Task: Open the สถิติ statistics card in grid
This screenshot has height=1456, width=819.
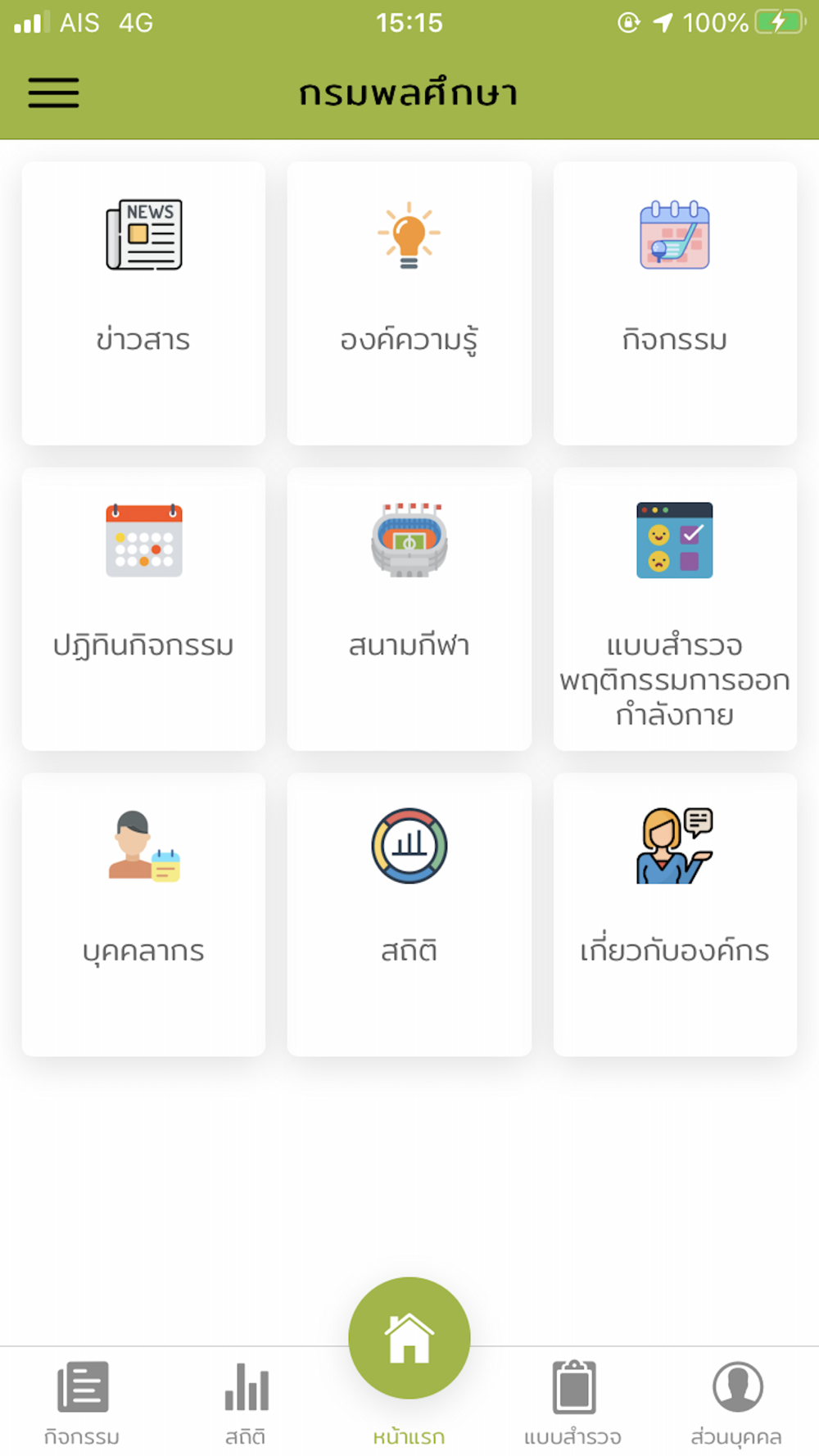Action: coord(409,914)
